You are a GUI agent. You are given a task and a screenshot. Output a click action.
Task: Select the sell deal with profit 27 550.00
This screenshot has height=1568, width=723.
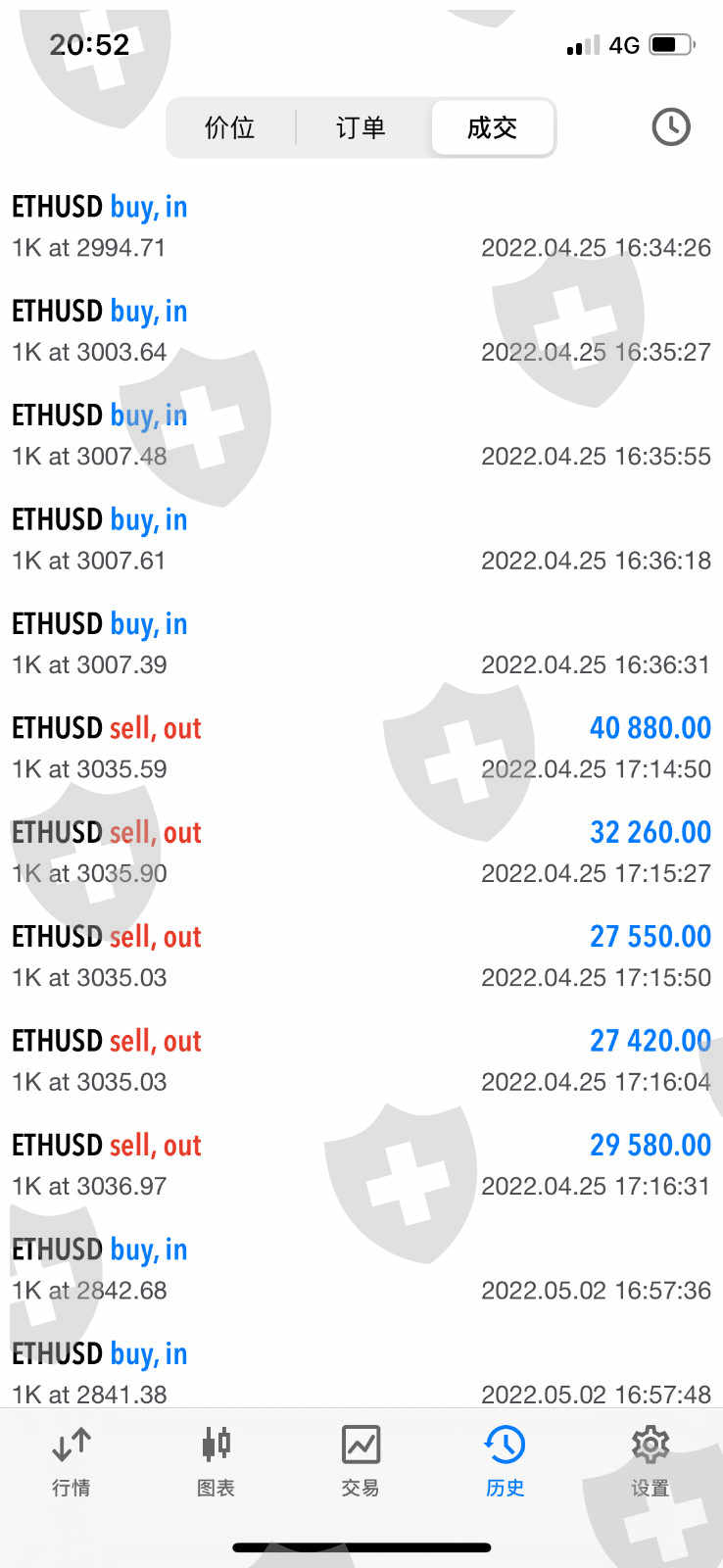coord(361,956)
